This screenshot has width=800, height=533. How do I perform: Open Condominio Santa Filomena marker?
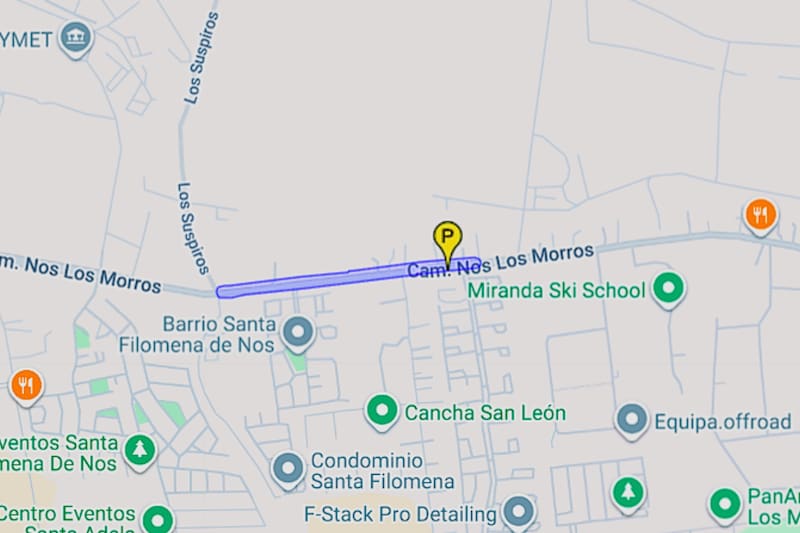point(288,468)
